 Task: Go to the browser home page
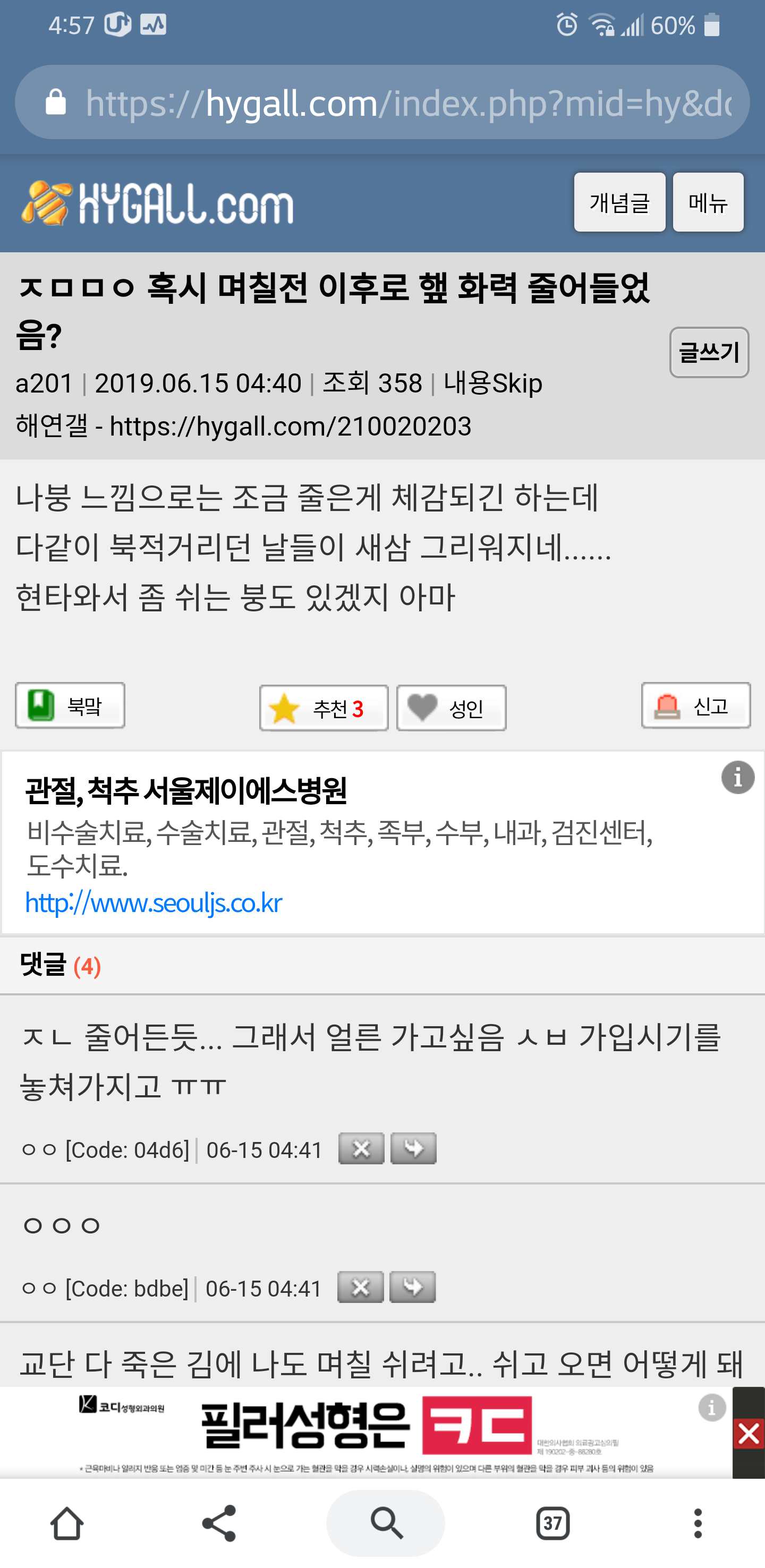click(x=66, y=1523)
